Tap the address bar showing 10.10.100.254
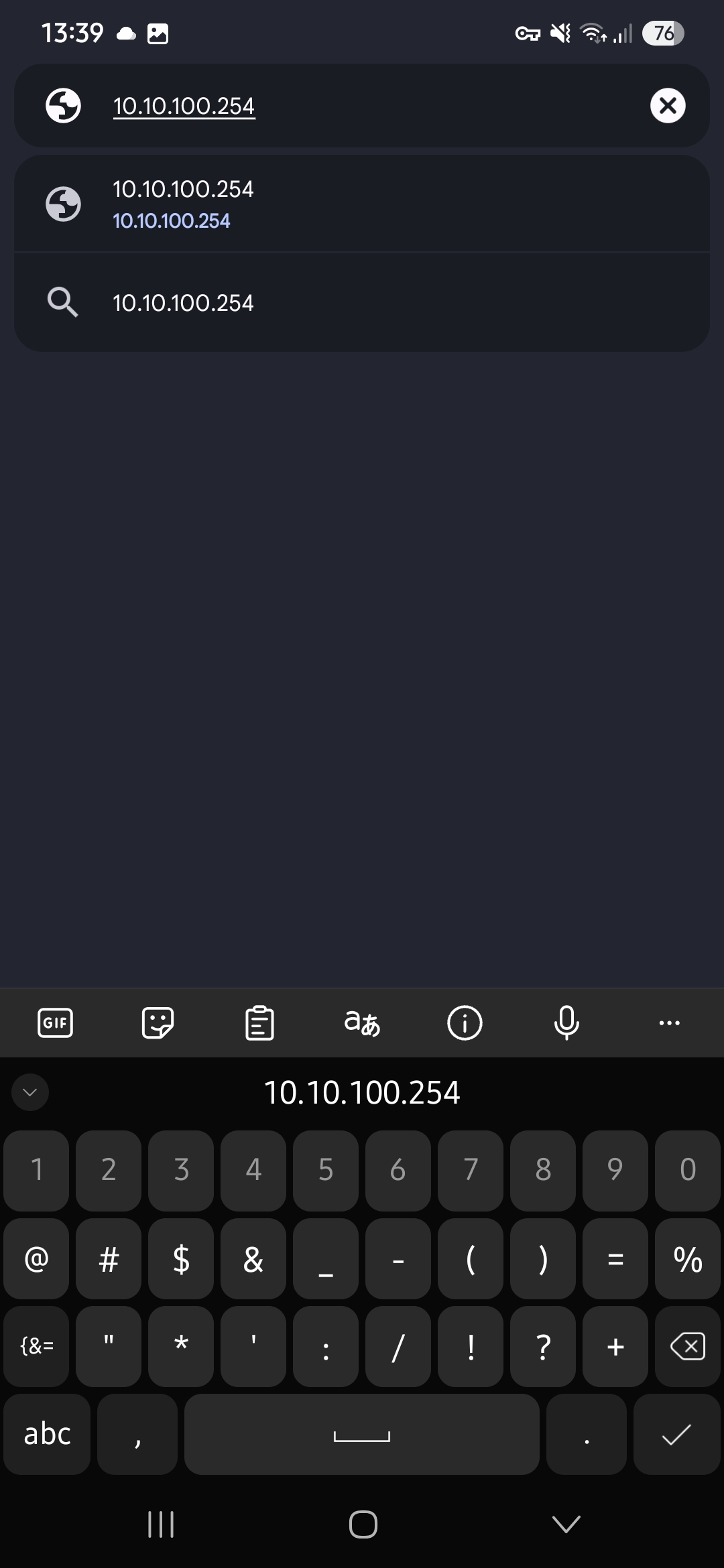 point(362,106)
